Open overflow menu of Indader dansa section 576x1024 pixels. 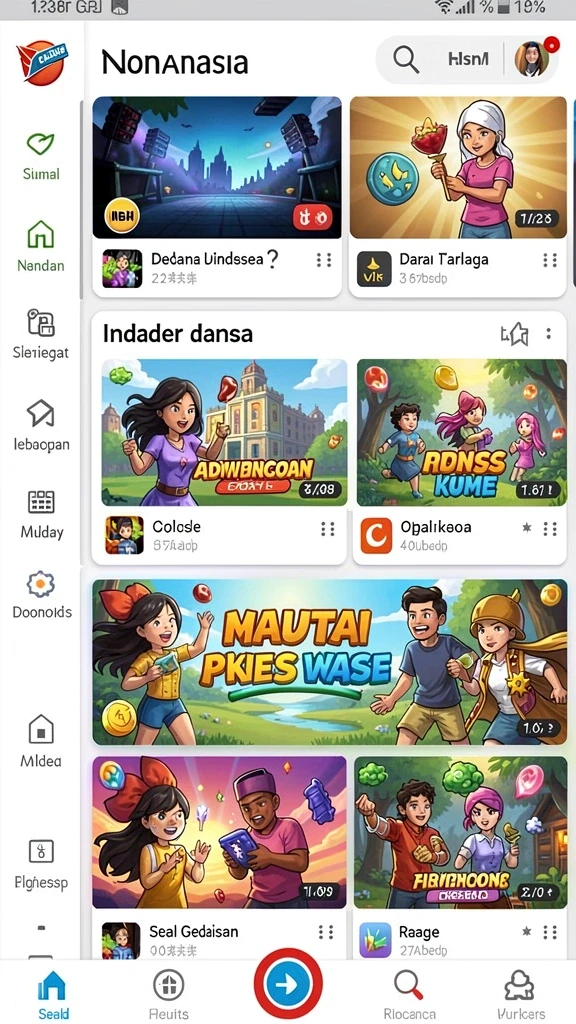(x=549, y=334)
